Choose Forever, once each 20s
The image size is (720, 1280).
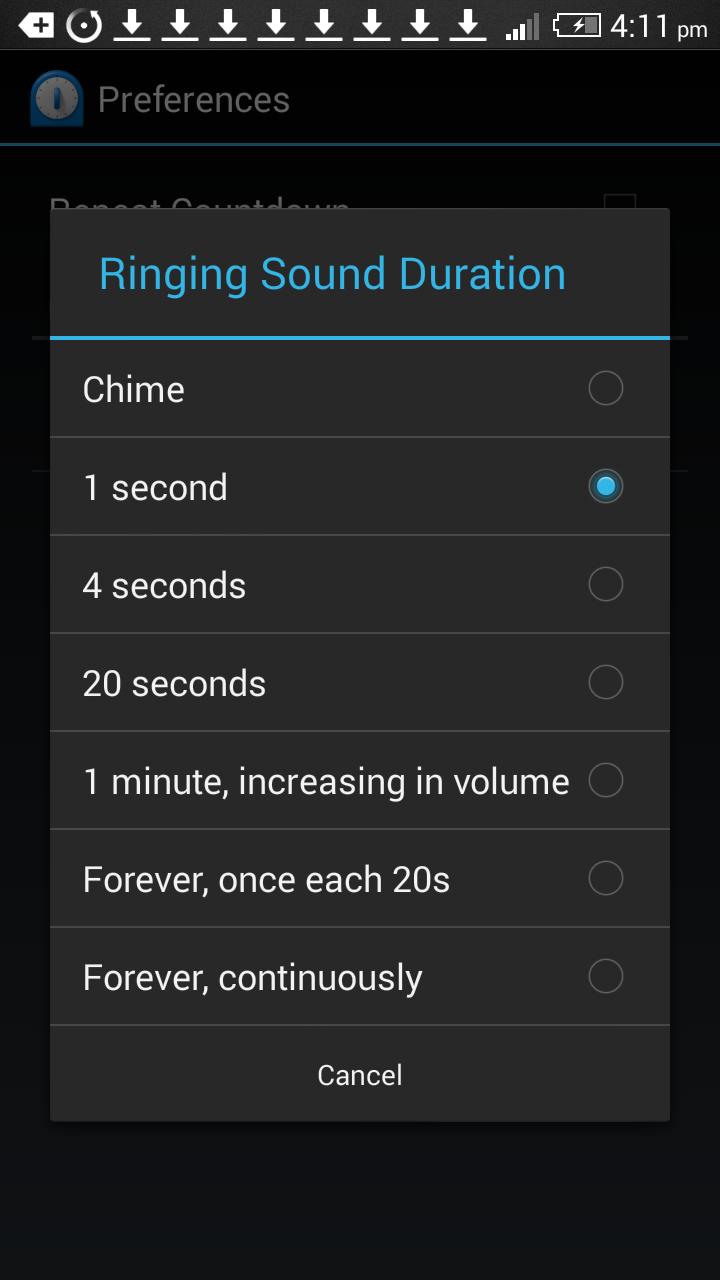(360, 879)
